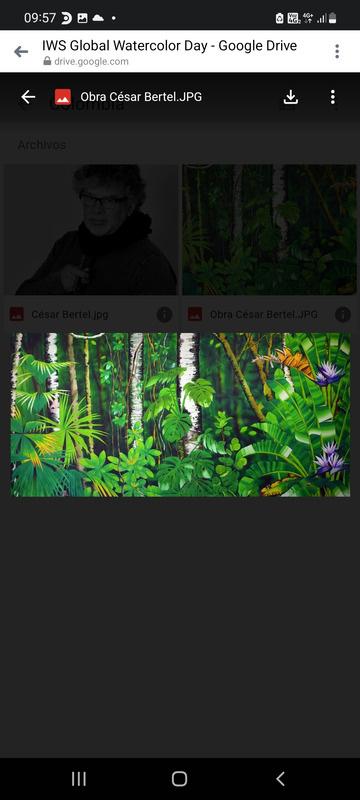
Task: Go back using the browser back arrow
Action: coord(21,51)
